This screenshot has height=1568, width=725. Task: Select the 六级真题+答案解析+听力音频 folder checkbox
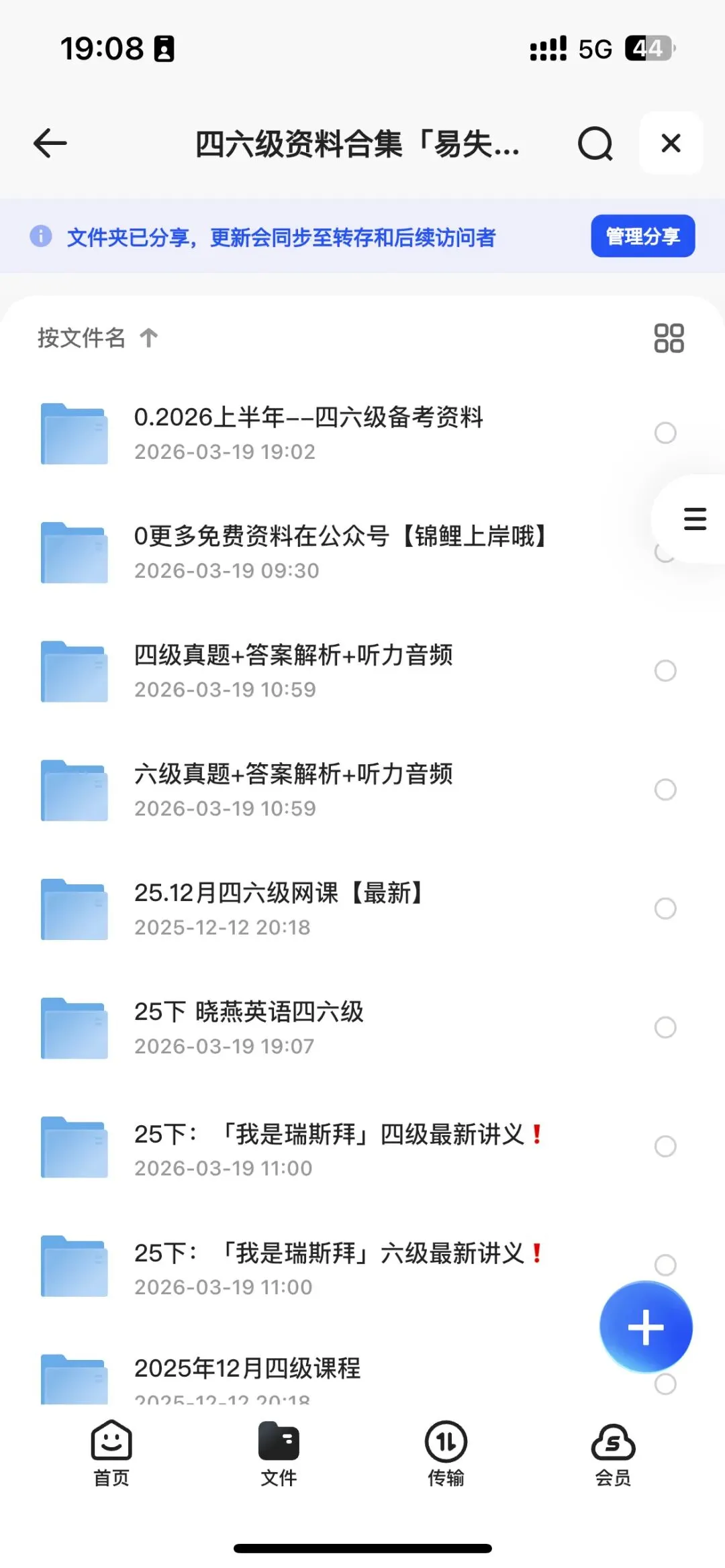pyautogui.click(x=665, y=790)
